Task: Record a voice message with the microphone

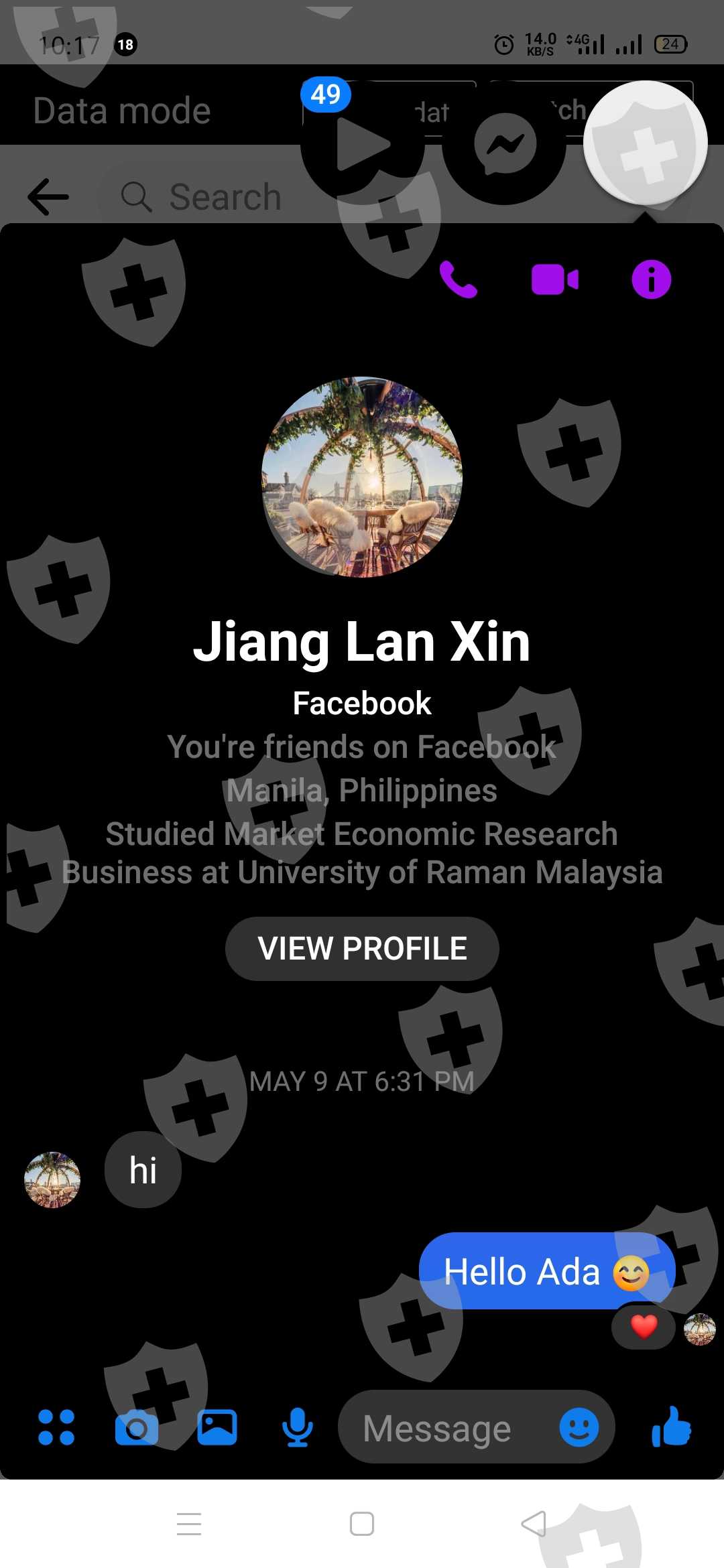Action: (x=297, y=1427)
